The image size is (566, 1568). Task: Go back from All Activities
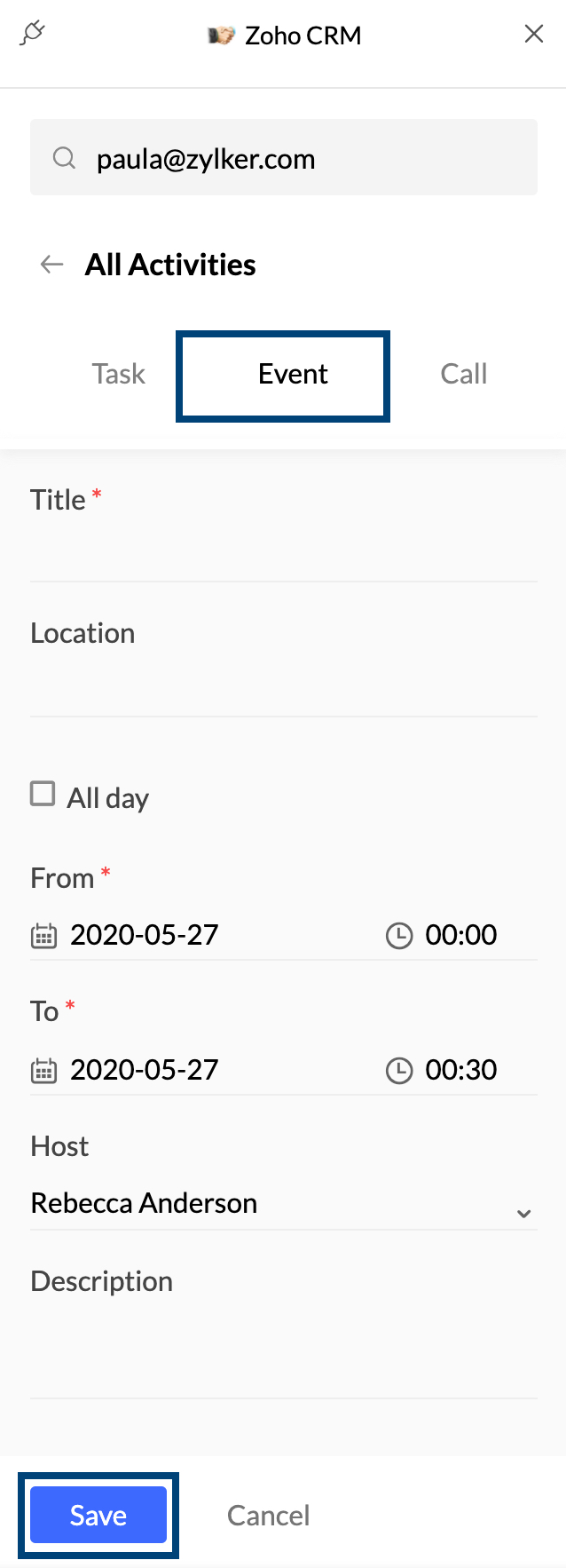52,265
